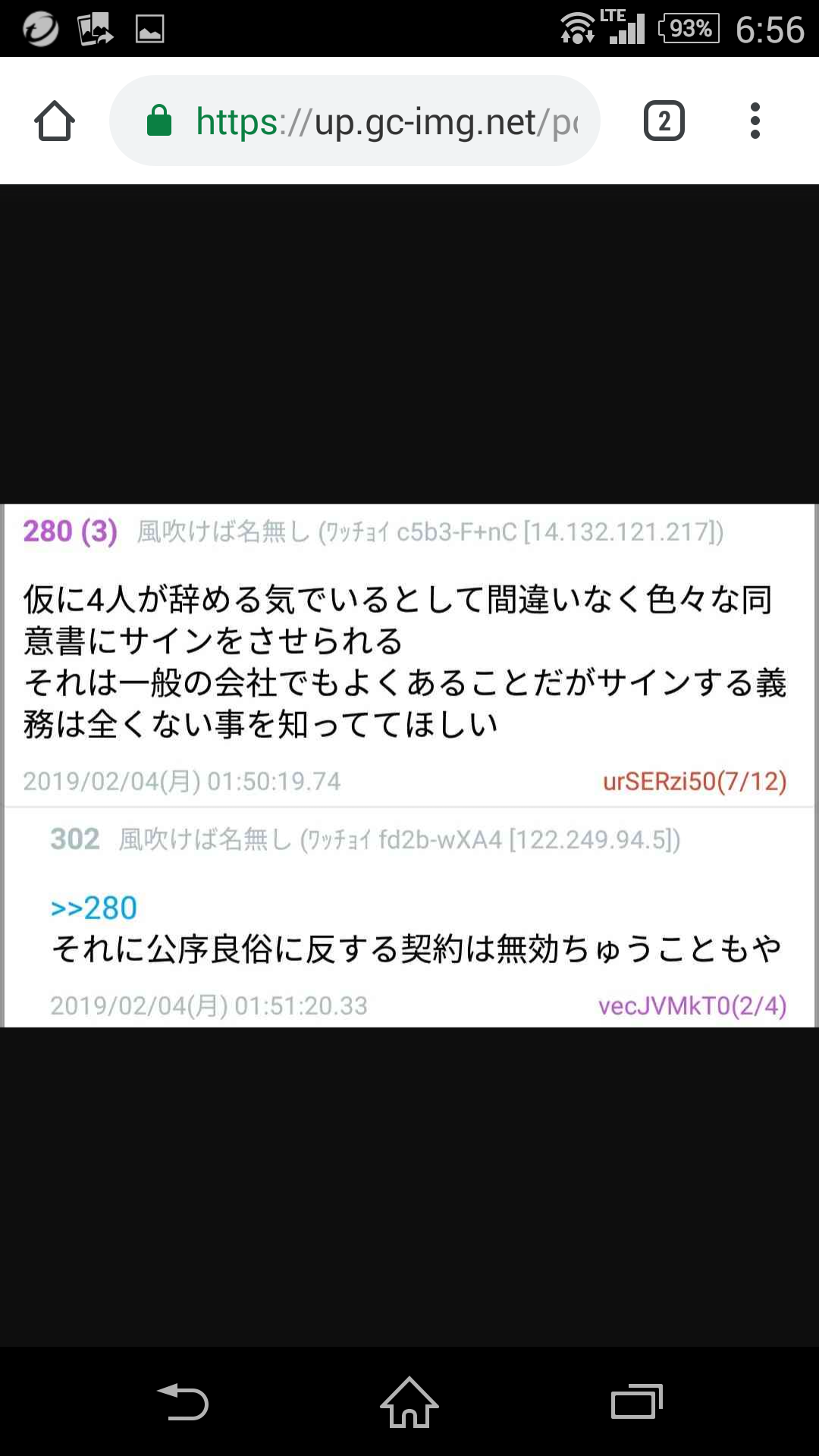This screenshot has height=1456, width=819.
Task: Open the tab switcher showing 2 tabs
Action: [664, 121]
